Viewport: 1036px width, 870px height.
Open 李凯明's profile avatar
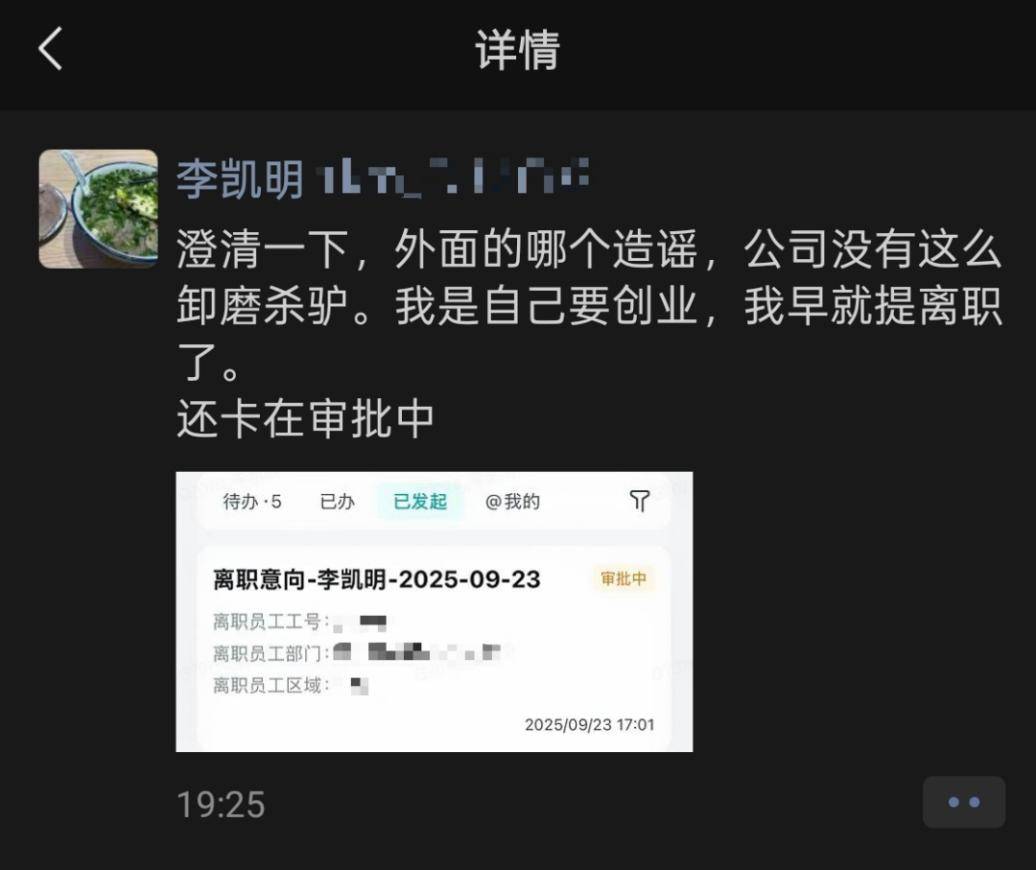point(98,209)
